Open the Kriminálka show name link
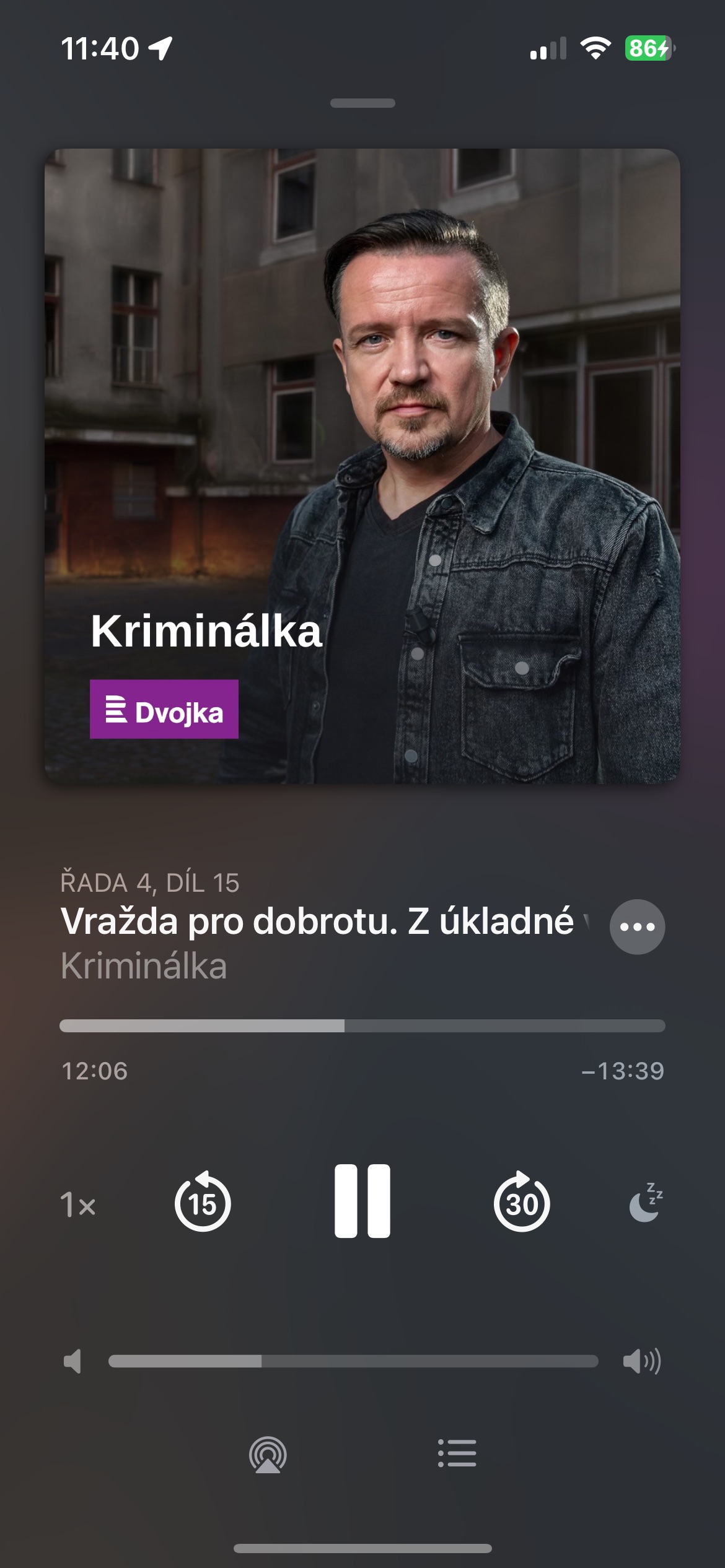Viewport: 725px width, 1568px height. coord(144,966)
